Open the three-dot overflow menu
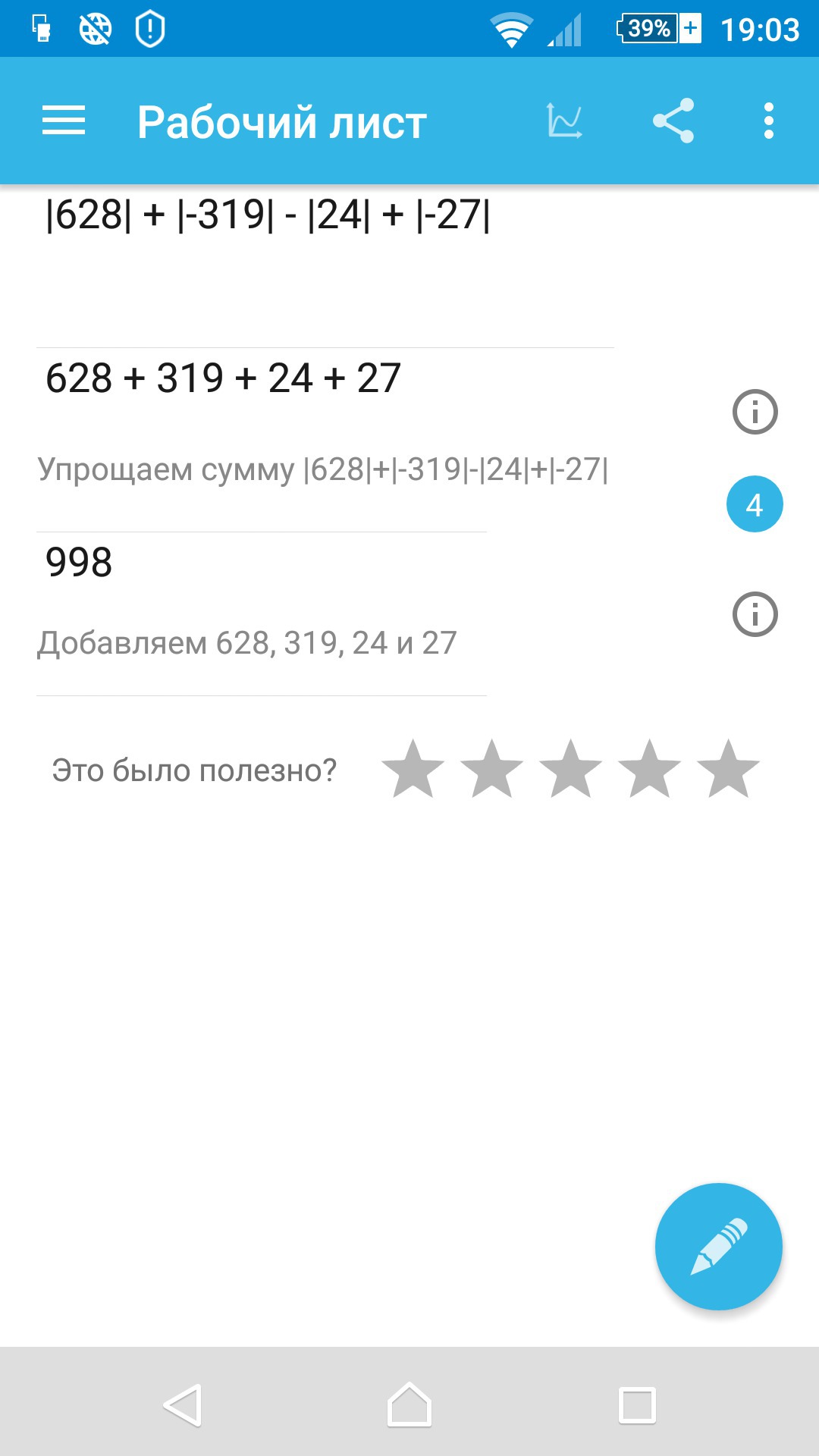819x1456 pixels. pos(769,121)
